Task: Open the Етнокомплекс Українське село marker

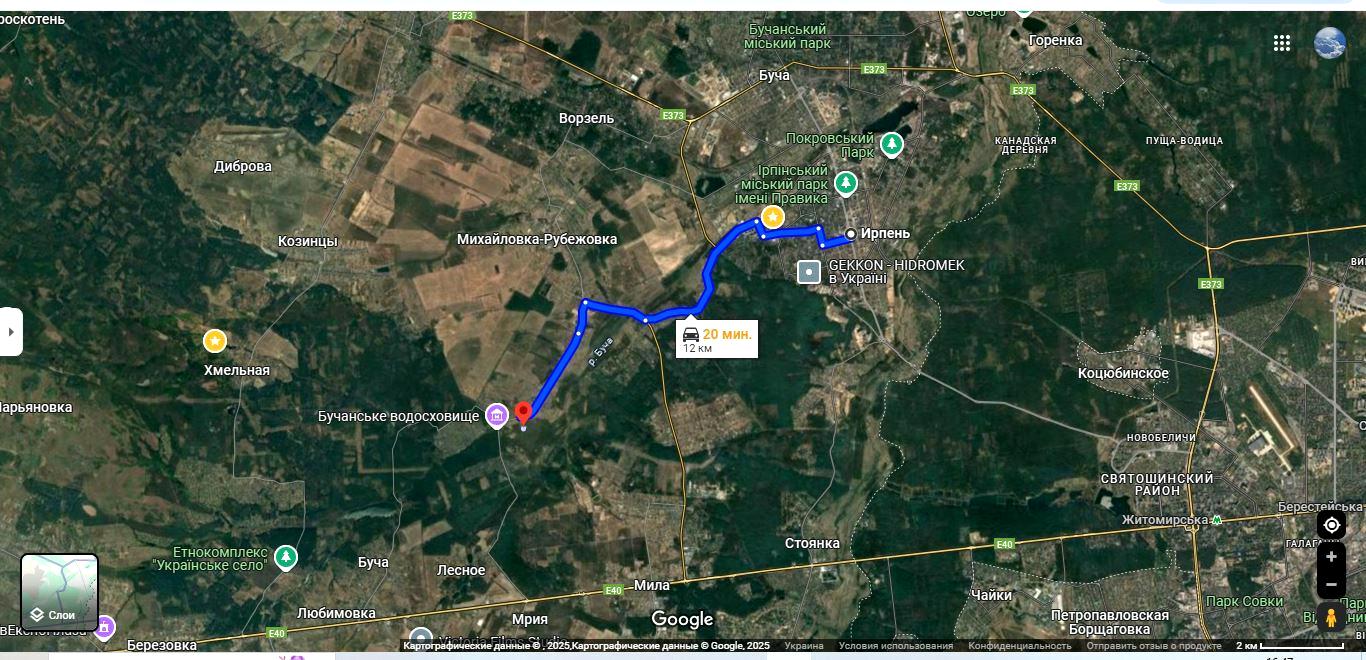Action: (286, 557)
